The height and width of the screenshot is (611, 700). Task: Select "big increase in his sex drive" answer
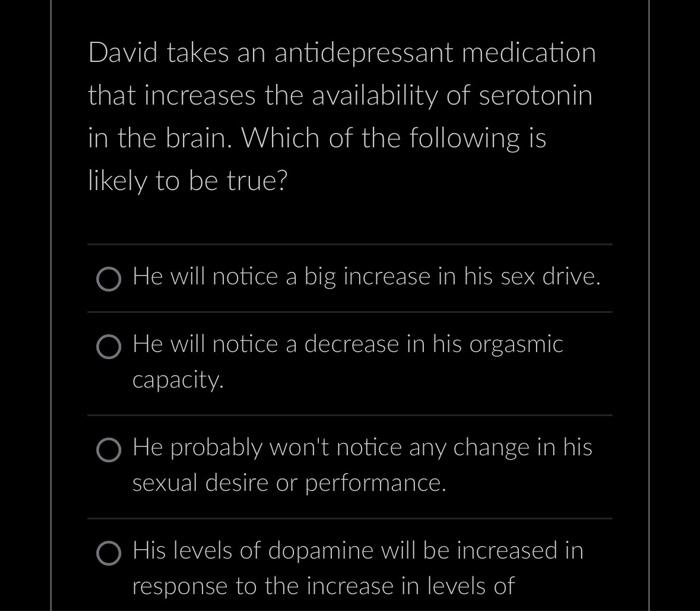pos(109,279)
